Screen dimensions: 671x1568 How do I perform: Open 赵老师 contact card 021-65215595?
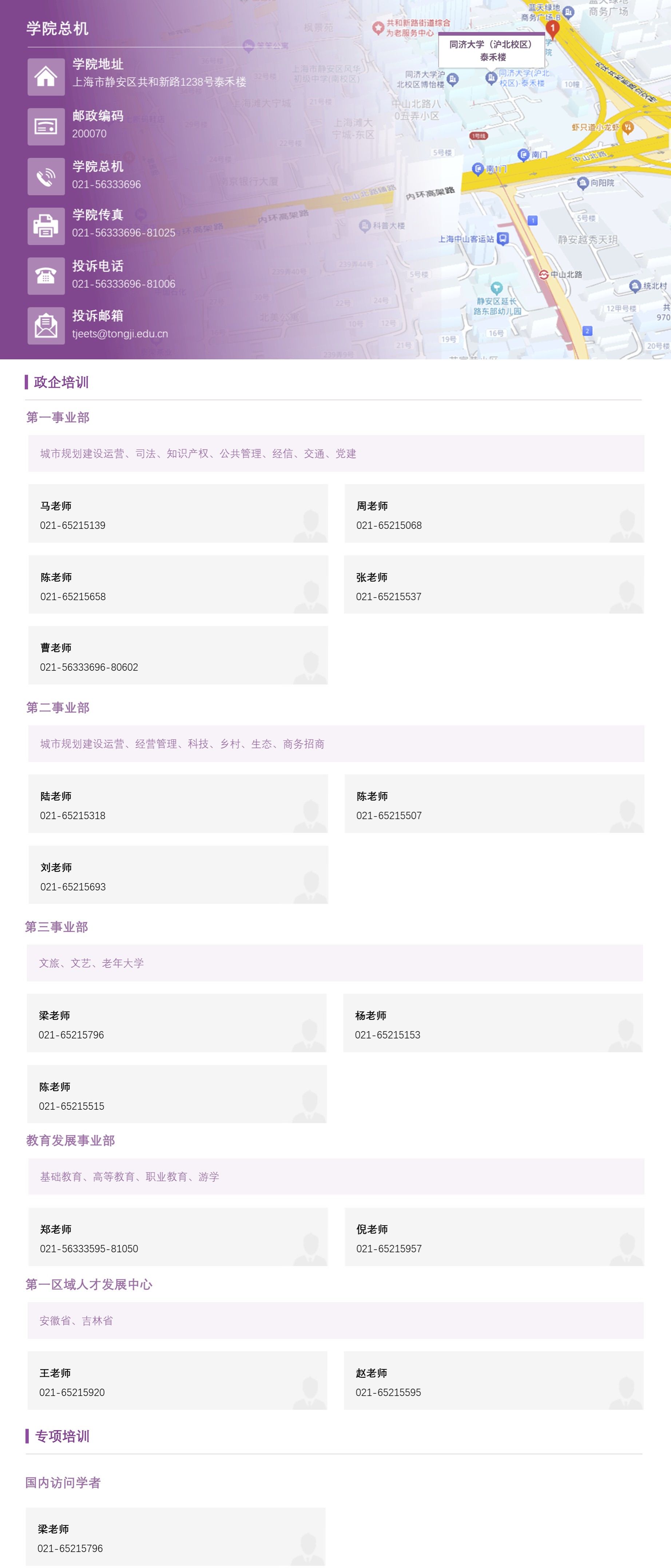click(x=494, y=1380)
